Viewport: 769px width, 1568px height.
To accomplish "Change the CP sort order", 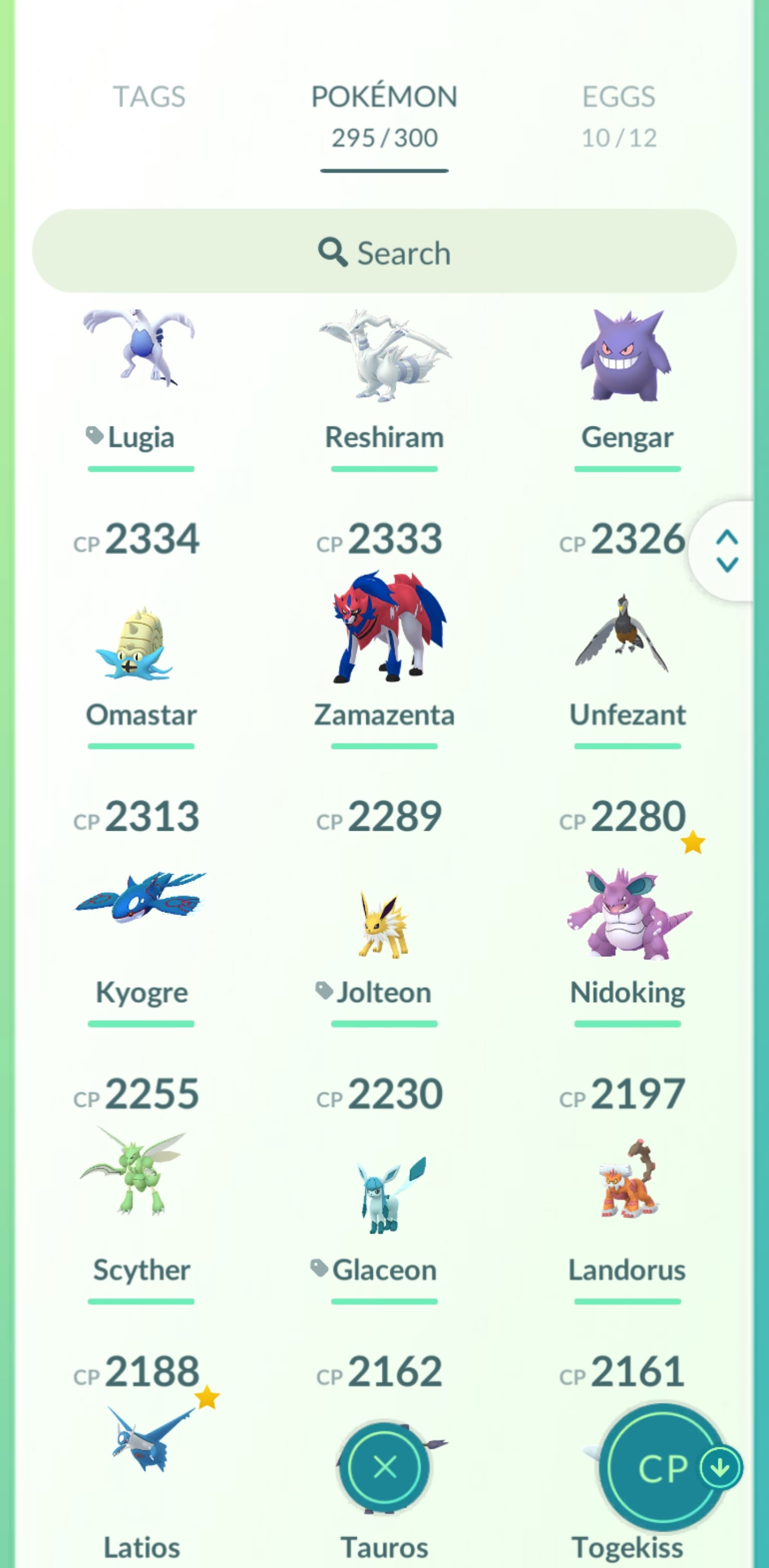I will [x=663, y=1468].
